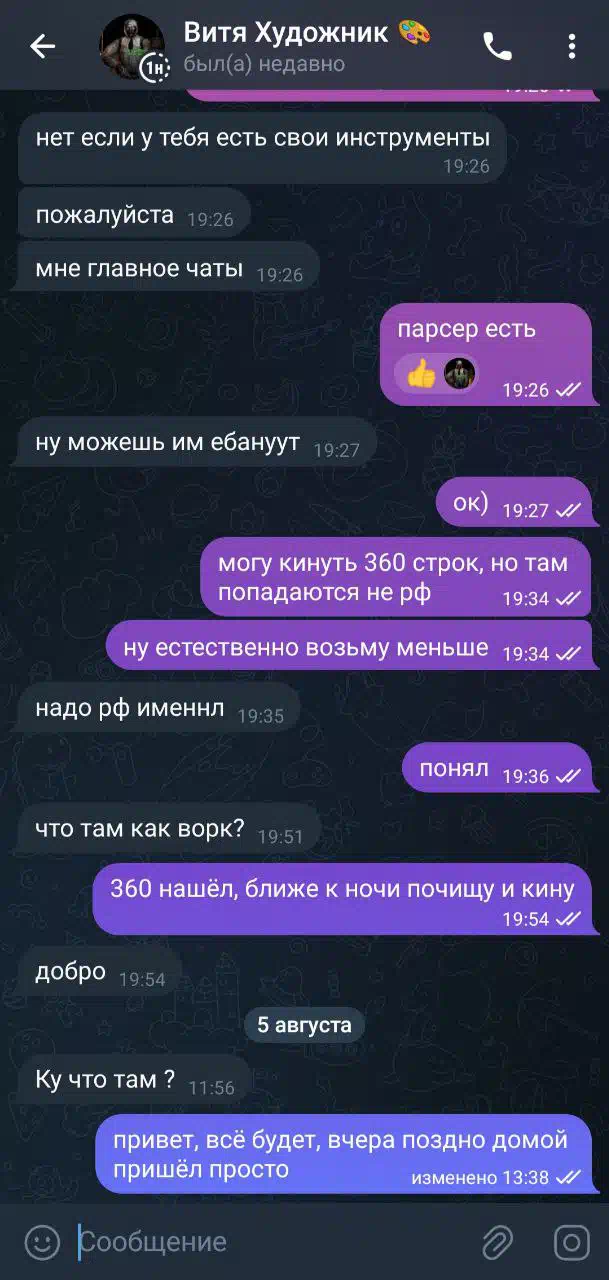609x1280 pixels.
Task: Open the Витя Художник chat info header
Action: pos(307,46)
